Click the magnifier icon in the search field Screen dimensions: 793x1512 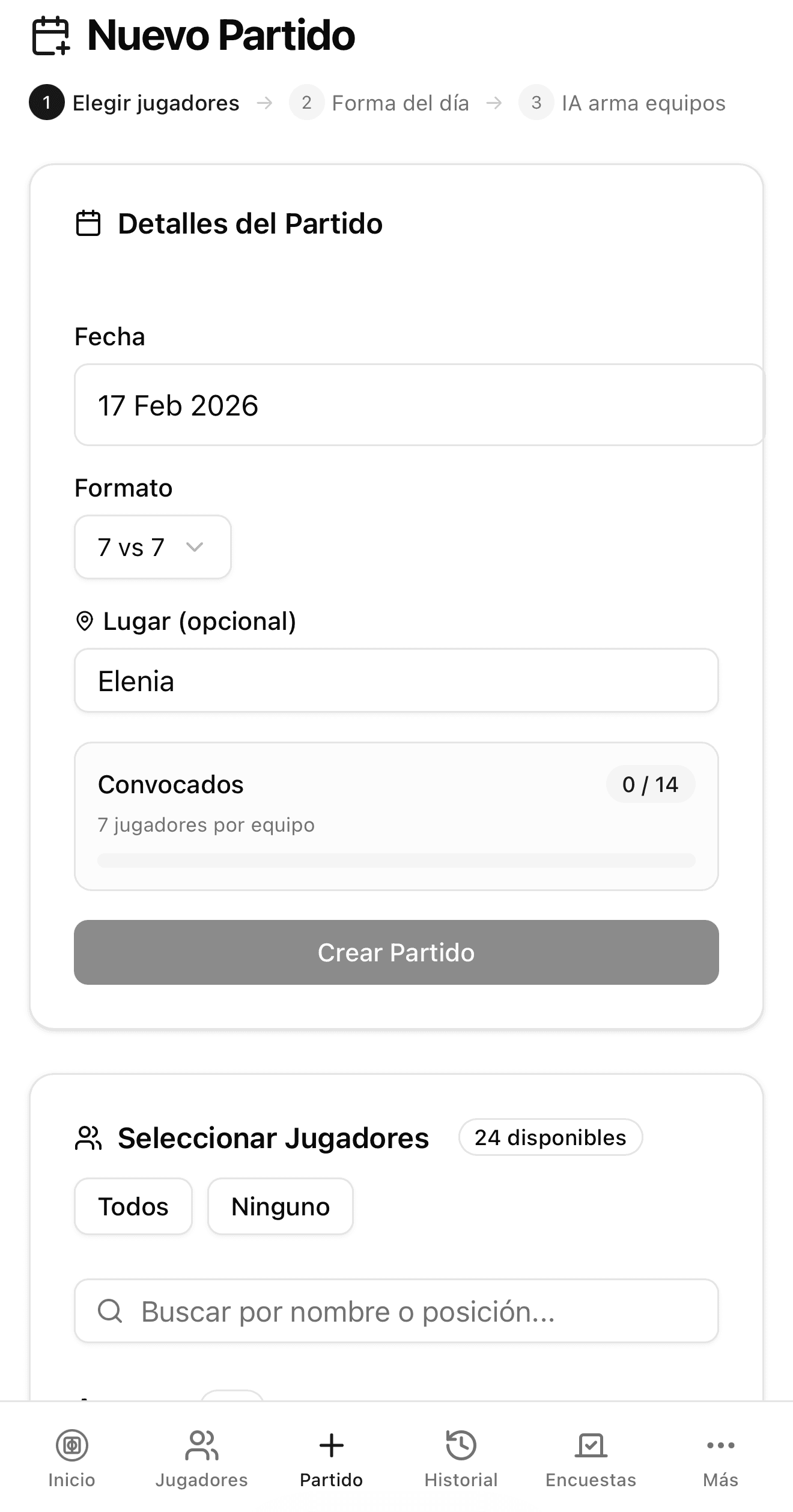[x=110, y=1311]
